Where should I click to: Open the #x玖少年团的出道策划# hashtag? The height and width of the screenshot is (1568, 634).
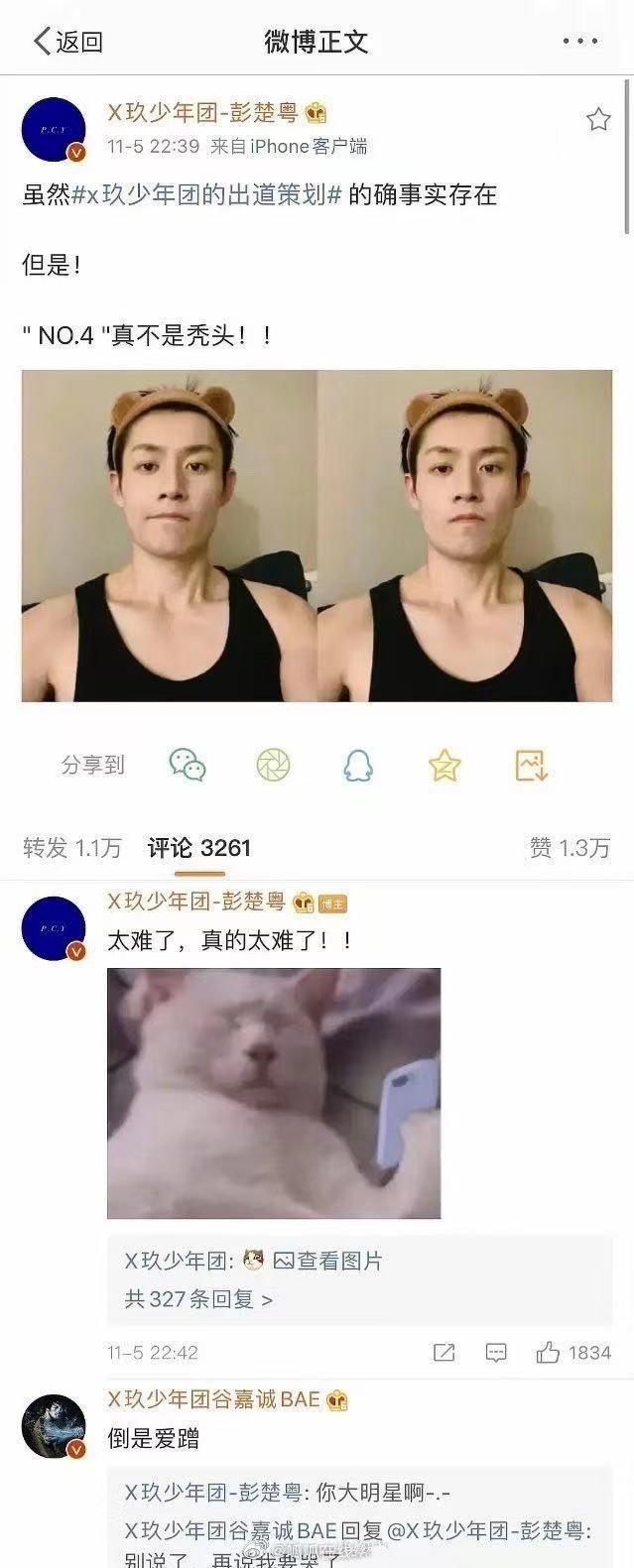206,194
